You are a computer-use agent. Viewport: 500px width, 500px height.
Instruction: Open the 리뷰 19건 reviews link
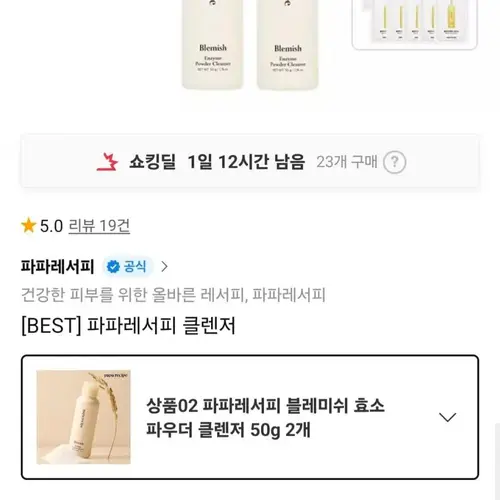(99, 226)
